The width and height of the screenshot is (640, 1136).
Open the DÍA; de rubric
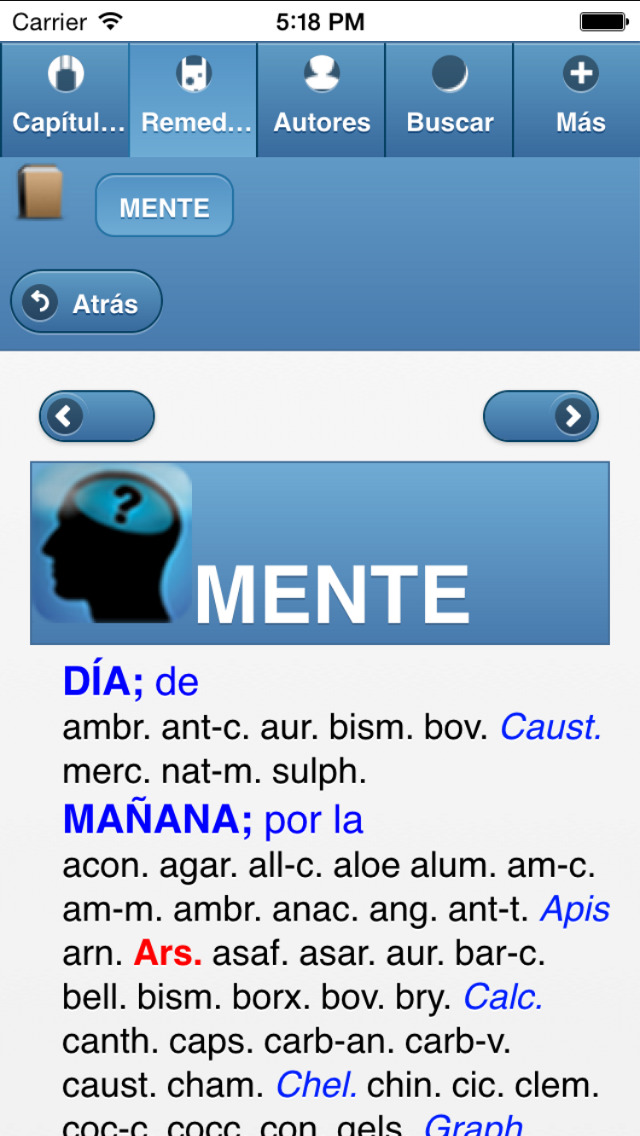tap(130, 682)
